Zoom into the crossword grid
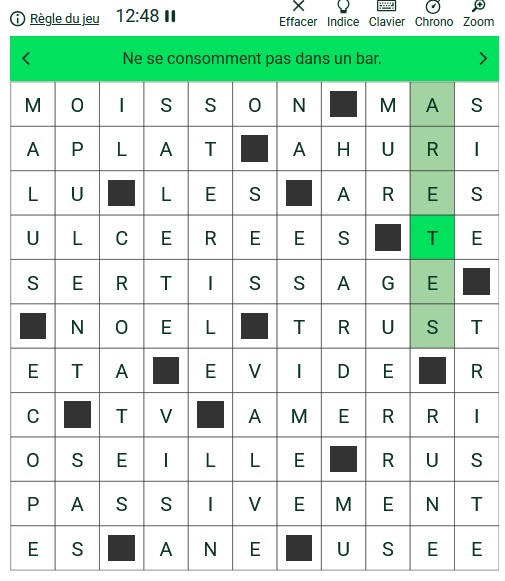Screen dimensions: 505x581 [478, 14]
